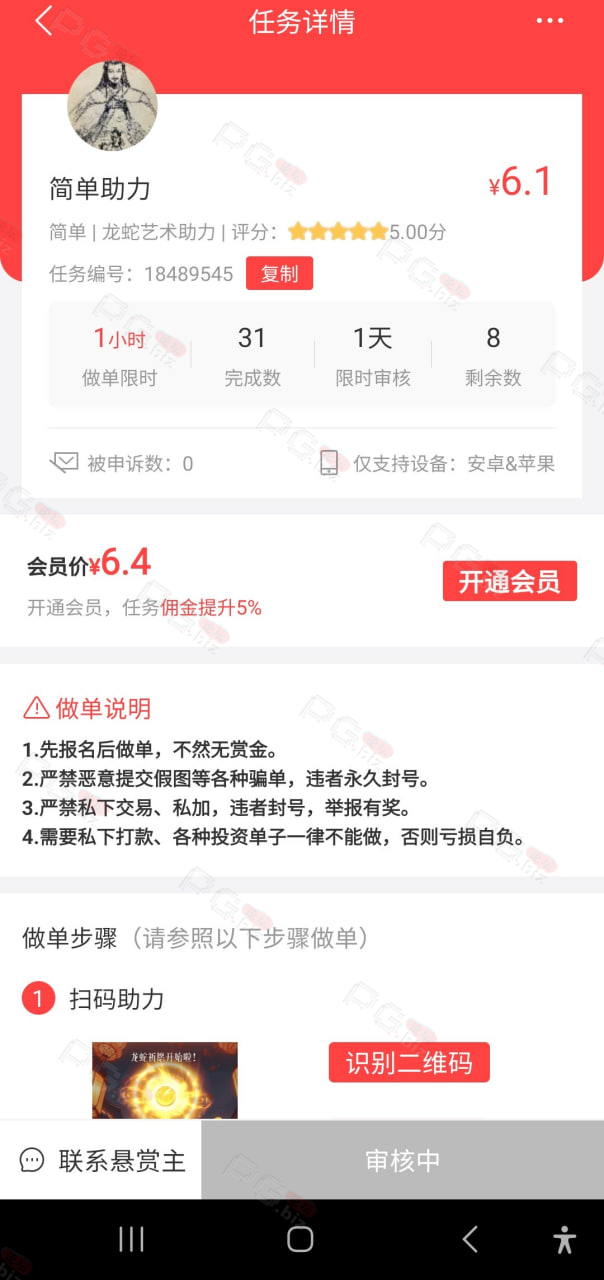Image resolution: width=604 pixels, height=1280 pixels.
Task: Open recent apps from navigation bar
Action: pos(131,1240)
